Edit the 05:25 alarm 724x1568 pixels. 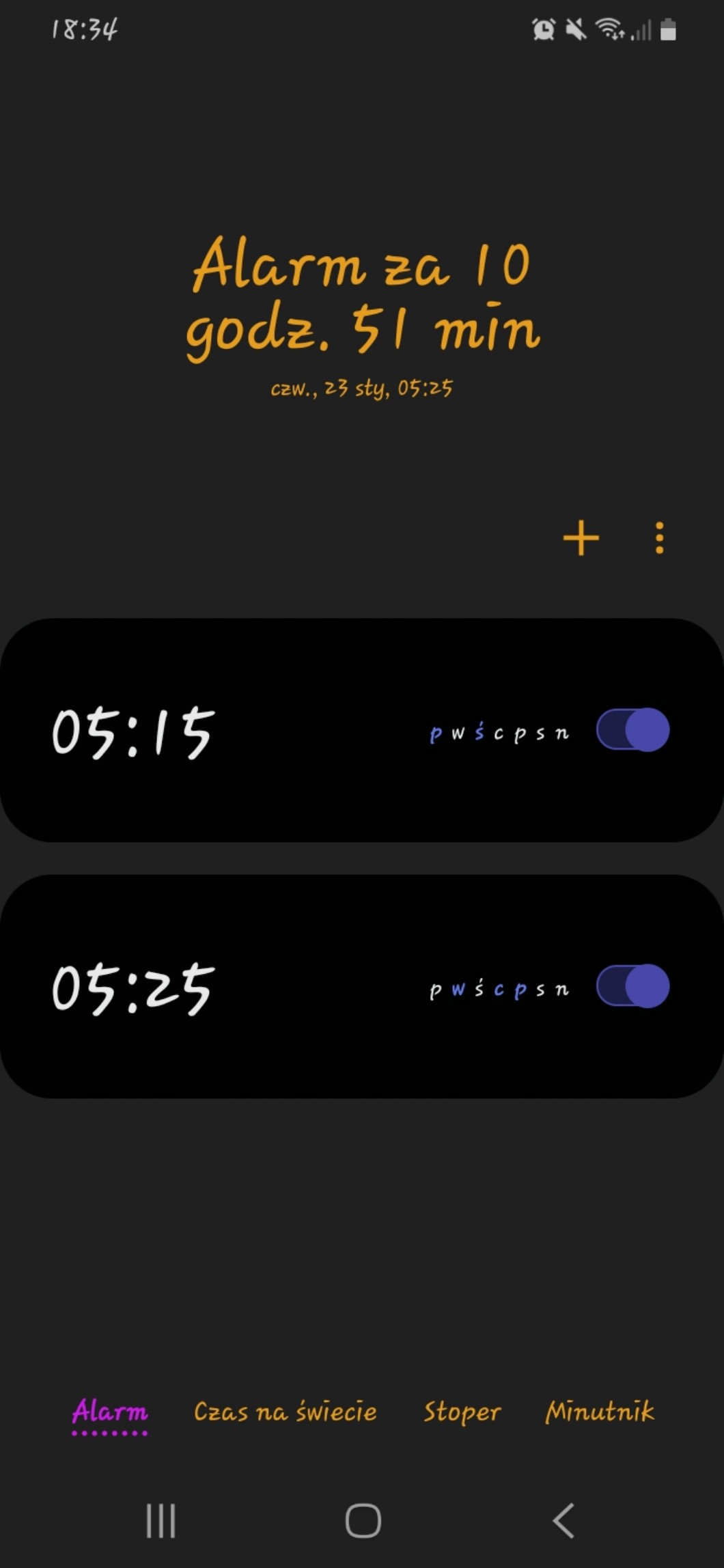click(x=205, y=987)
